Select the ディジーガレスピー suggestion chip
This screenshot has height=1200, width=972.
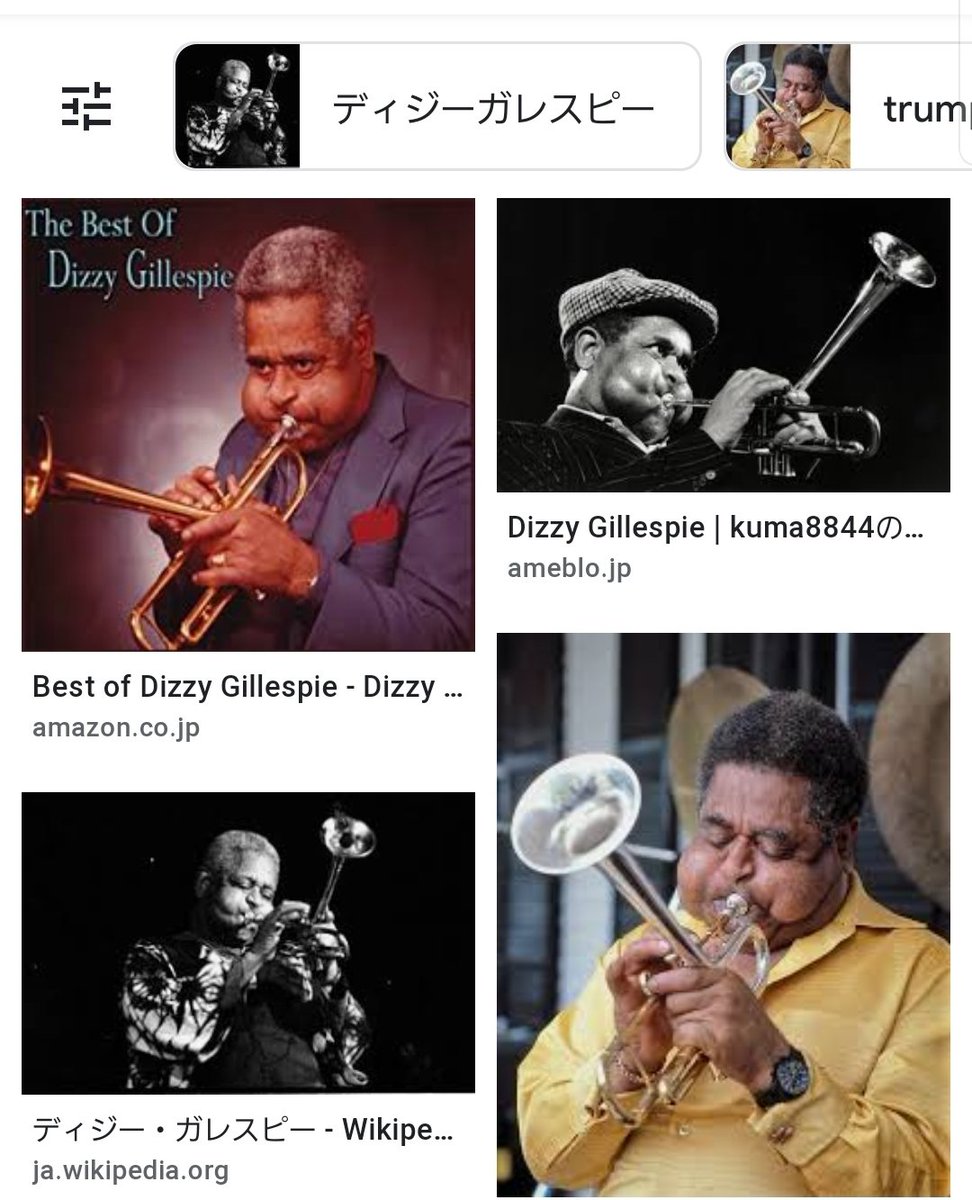point(437,107)
